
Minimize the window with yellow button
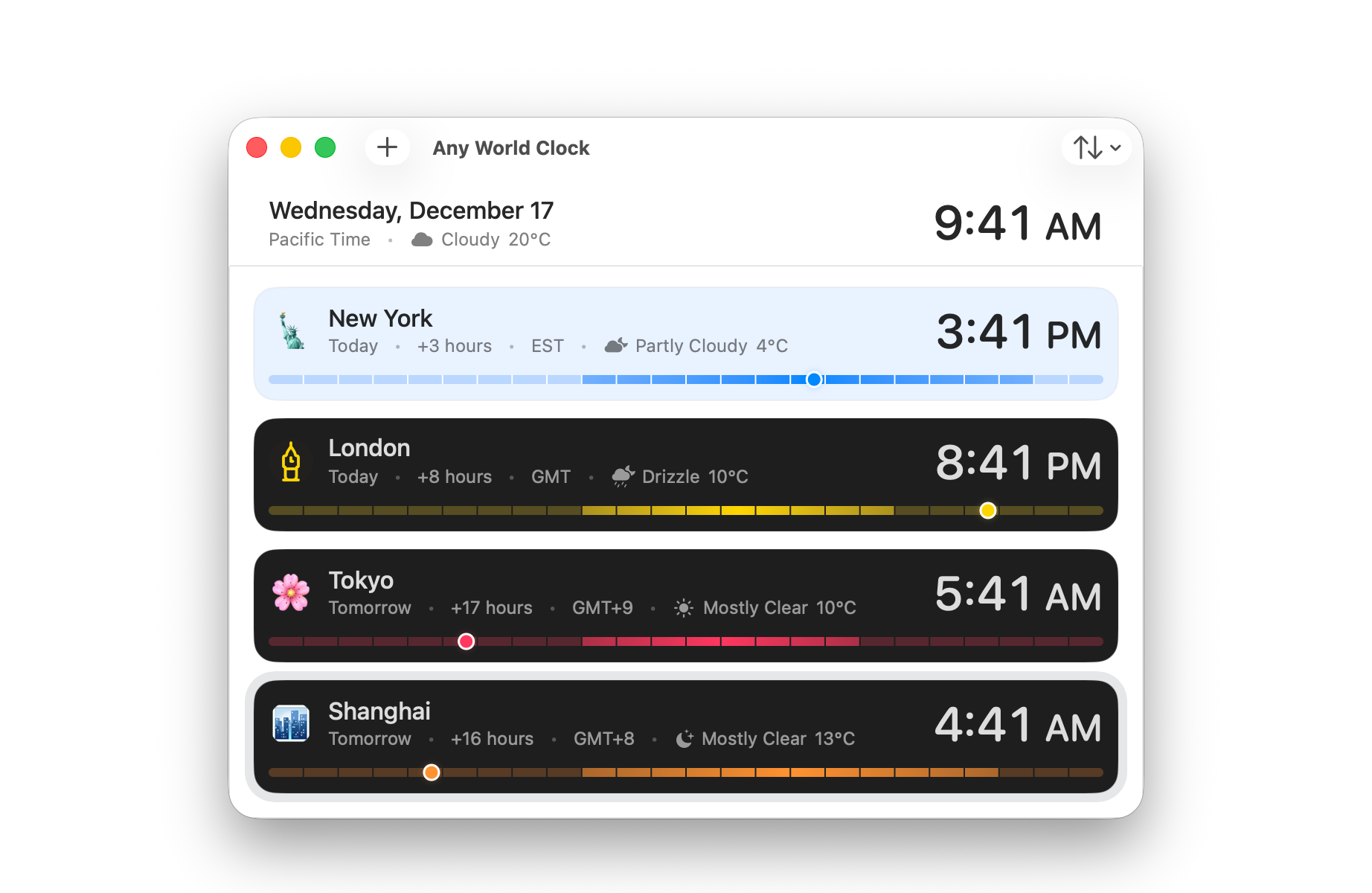291,147
